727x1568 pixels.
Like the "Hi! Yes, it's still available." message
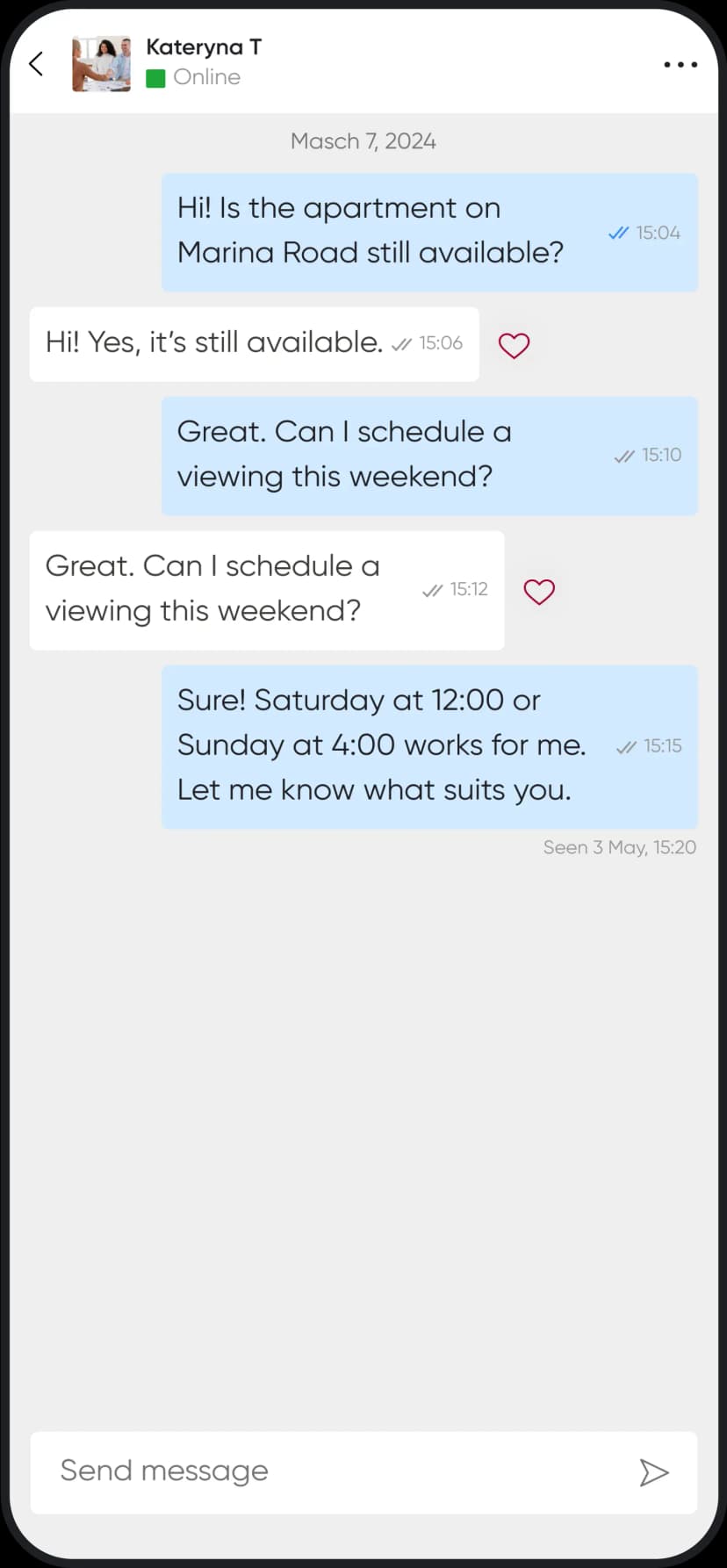tap(514, 345)
